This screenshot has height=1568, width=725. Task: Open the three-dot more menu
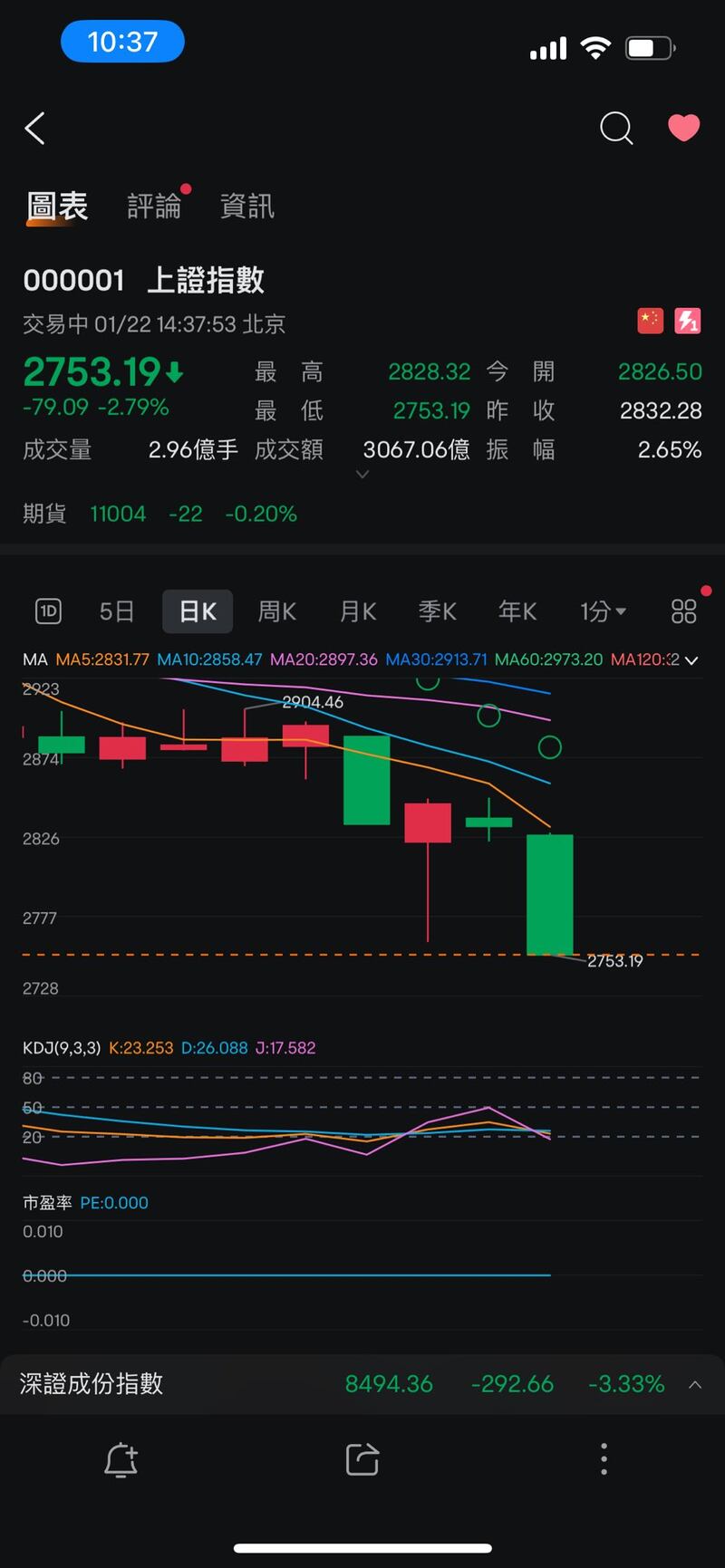coord(604,1459)
